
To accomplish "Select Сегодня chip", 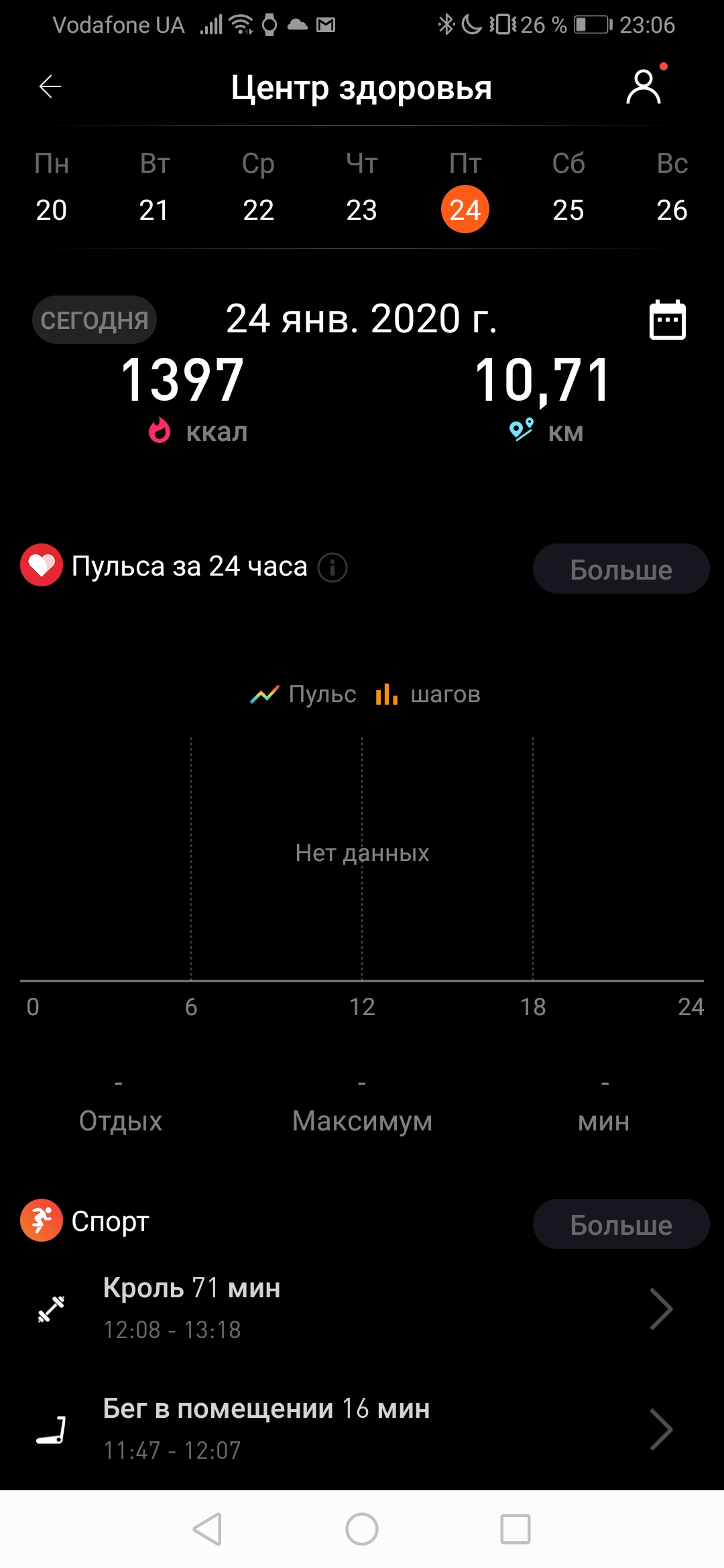I will point(94,320).
